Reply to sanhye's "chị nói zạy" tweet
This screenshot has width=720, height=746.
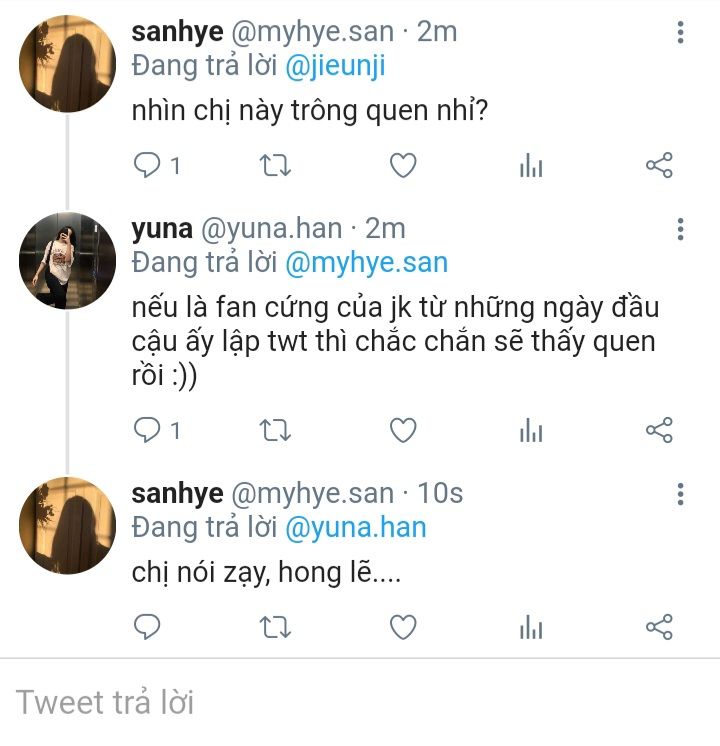click(148, 627)
